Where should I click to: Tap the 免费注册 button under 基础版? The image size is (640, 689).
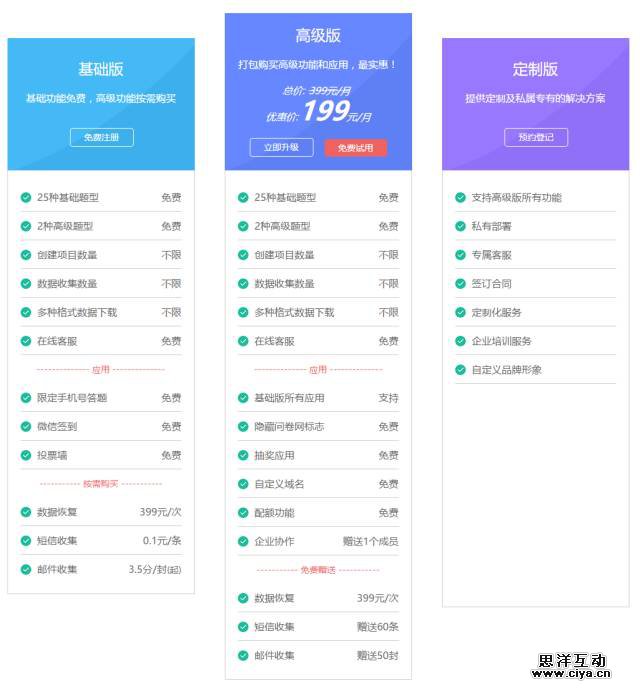pyautogui.click(x=101, y=137)
